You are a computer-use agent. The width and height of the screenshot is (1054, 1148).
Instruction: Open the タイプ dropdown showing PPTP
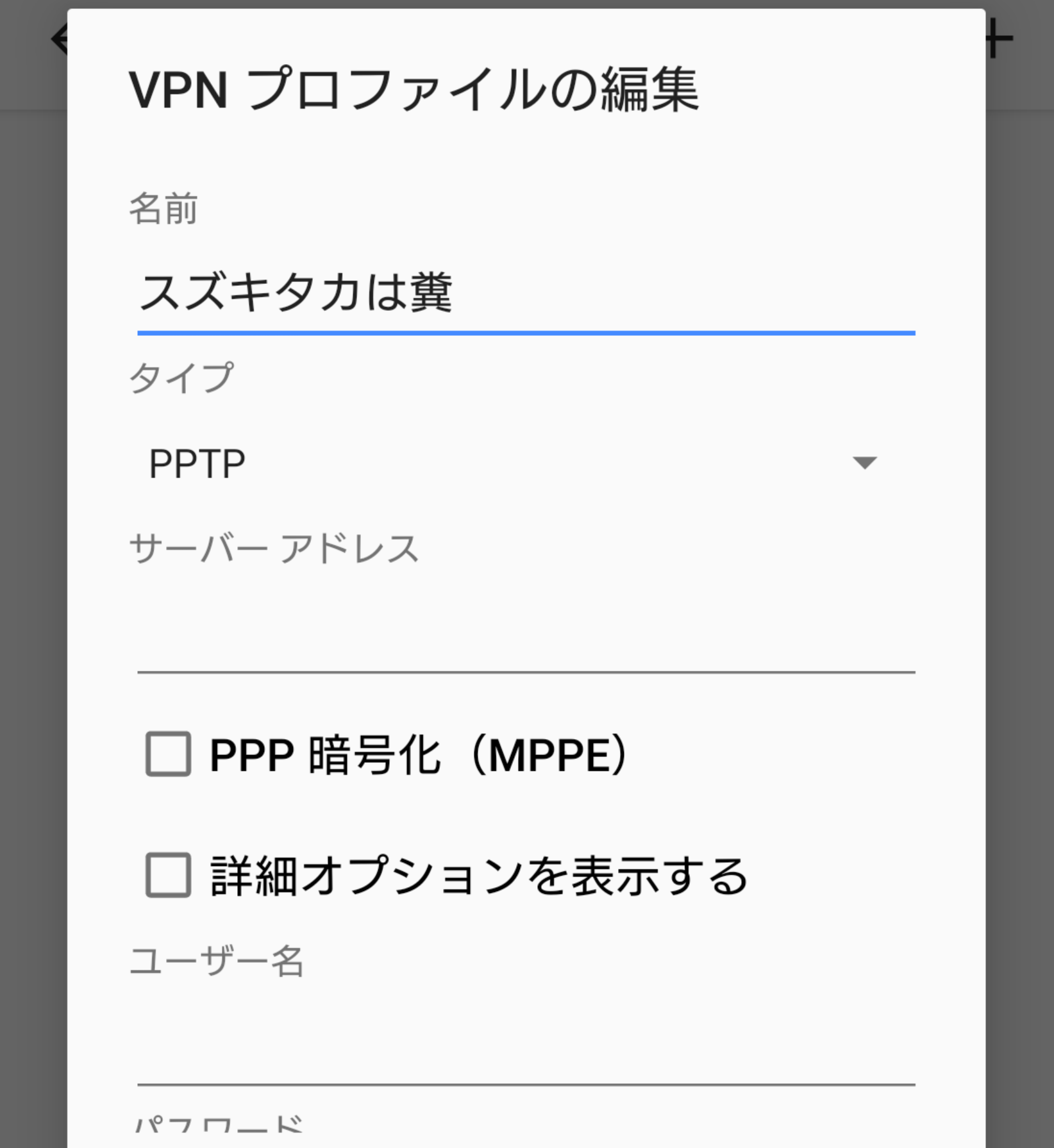513,463
